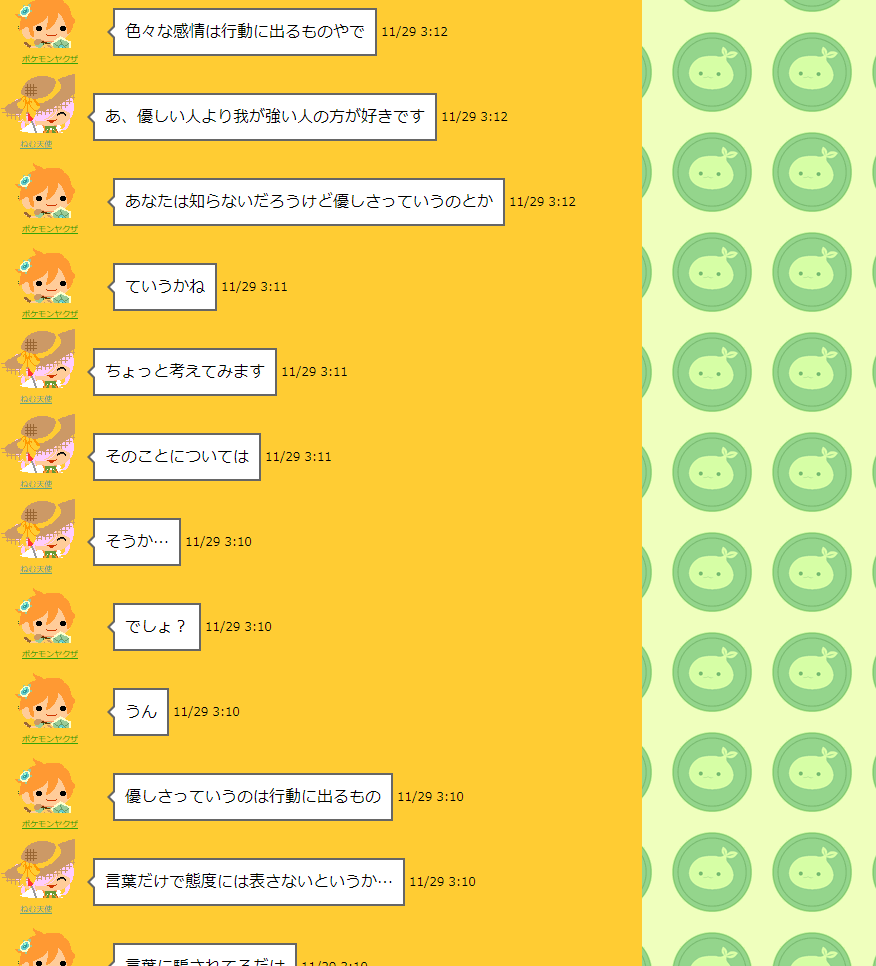Open ねむ天使 link beside 優しい人より我が強い人の方が好きです
This screenshot has width=876, height=966.
36,144
